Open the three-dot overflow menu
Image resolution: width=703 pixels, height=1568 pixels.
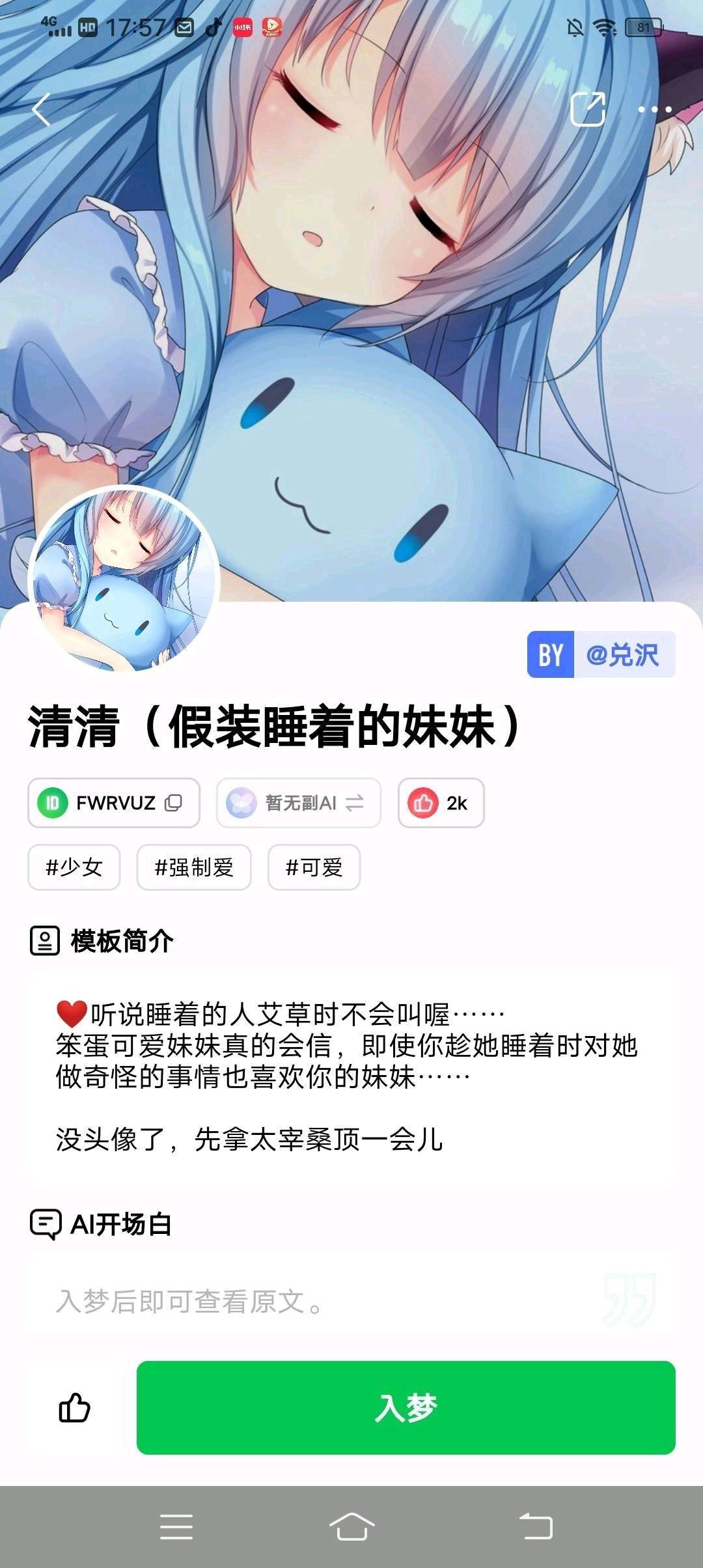click(x=654, y=109)
